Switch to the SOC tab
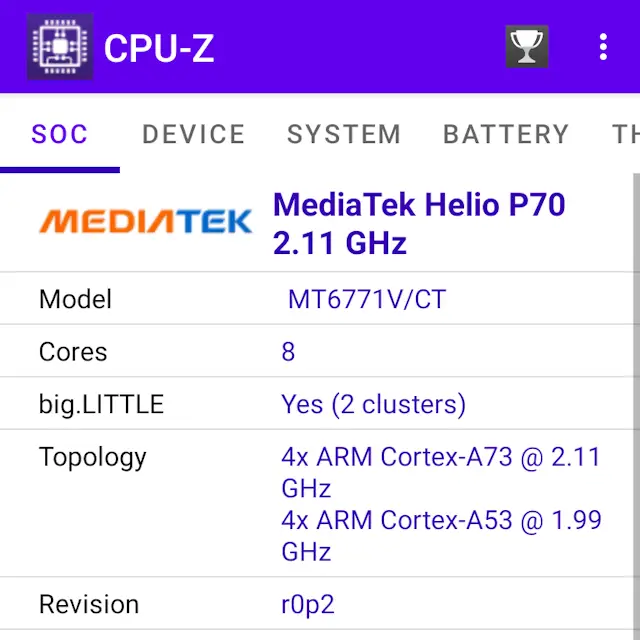 (x=60, y=134)
